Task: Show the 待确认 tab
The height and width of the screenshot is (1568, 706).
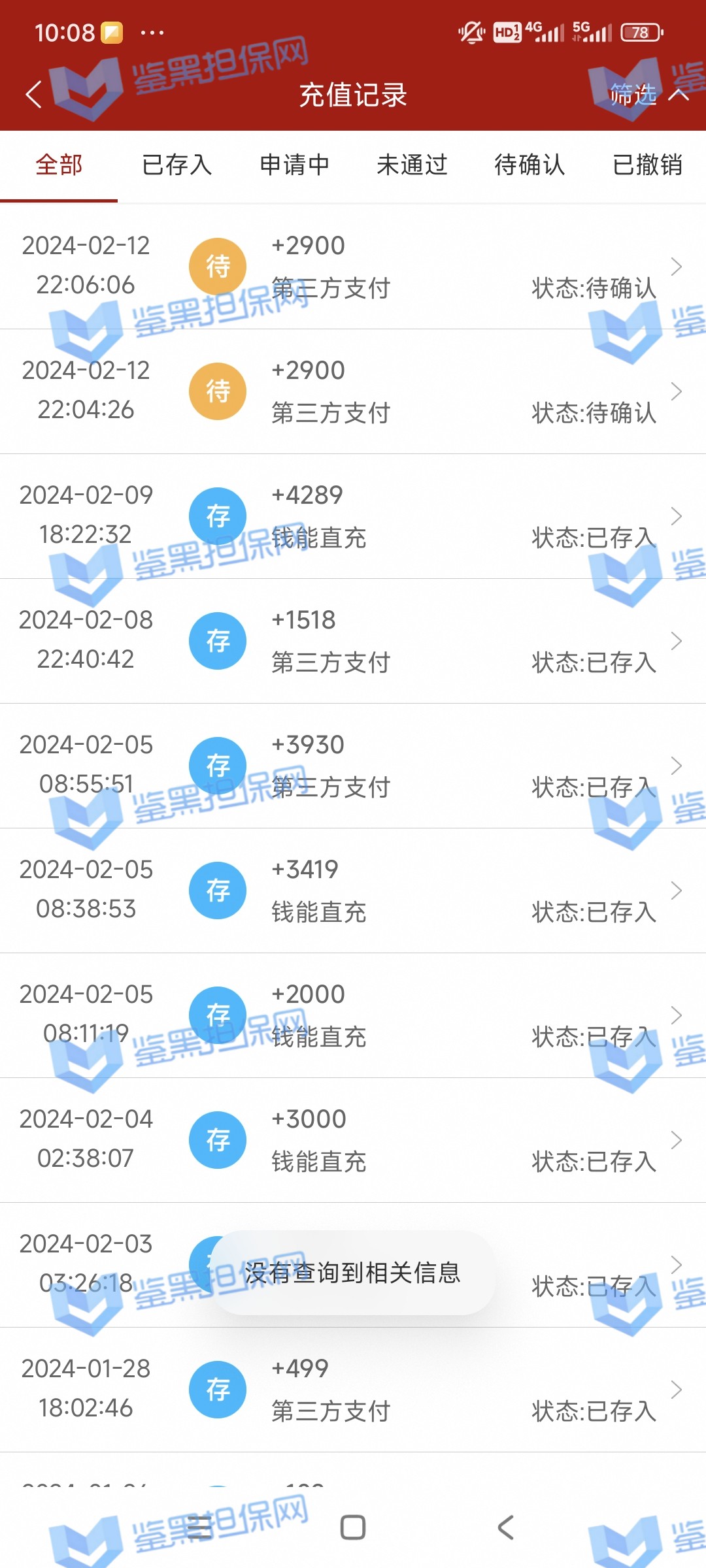Action: click(529, 165)
